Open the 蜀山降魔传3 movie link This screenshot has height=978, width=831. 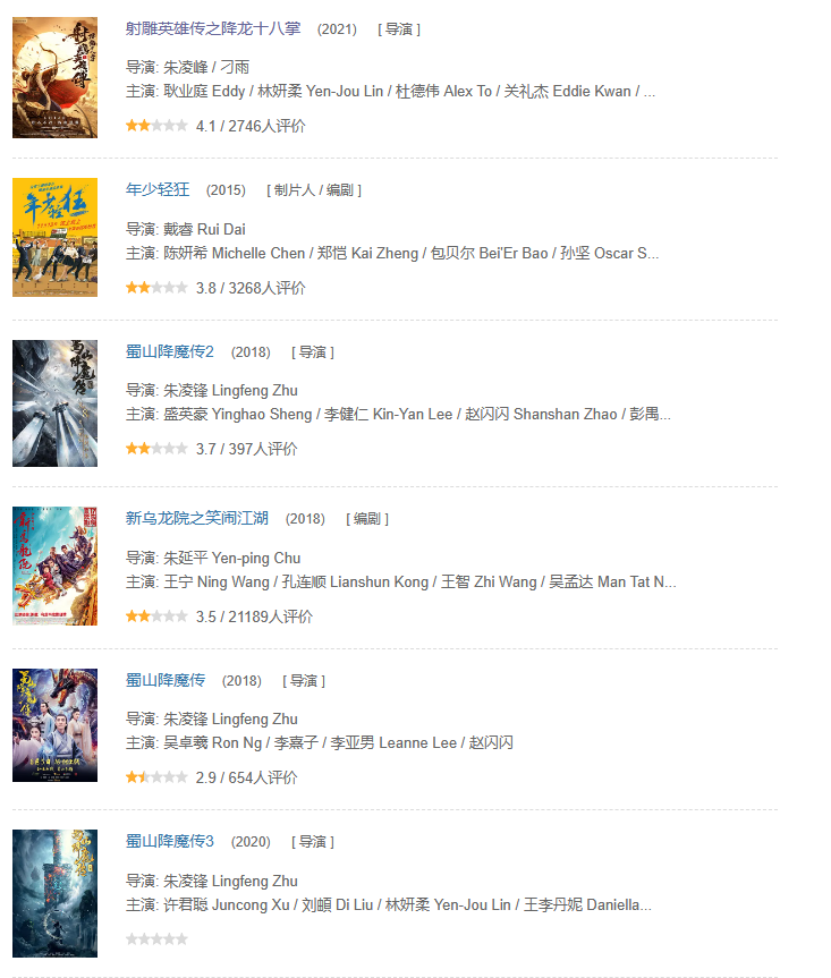coord(170,841)
